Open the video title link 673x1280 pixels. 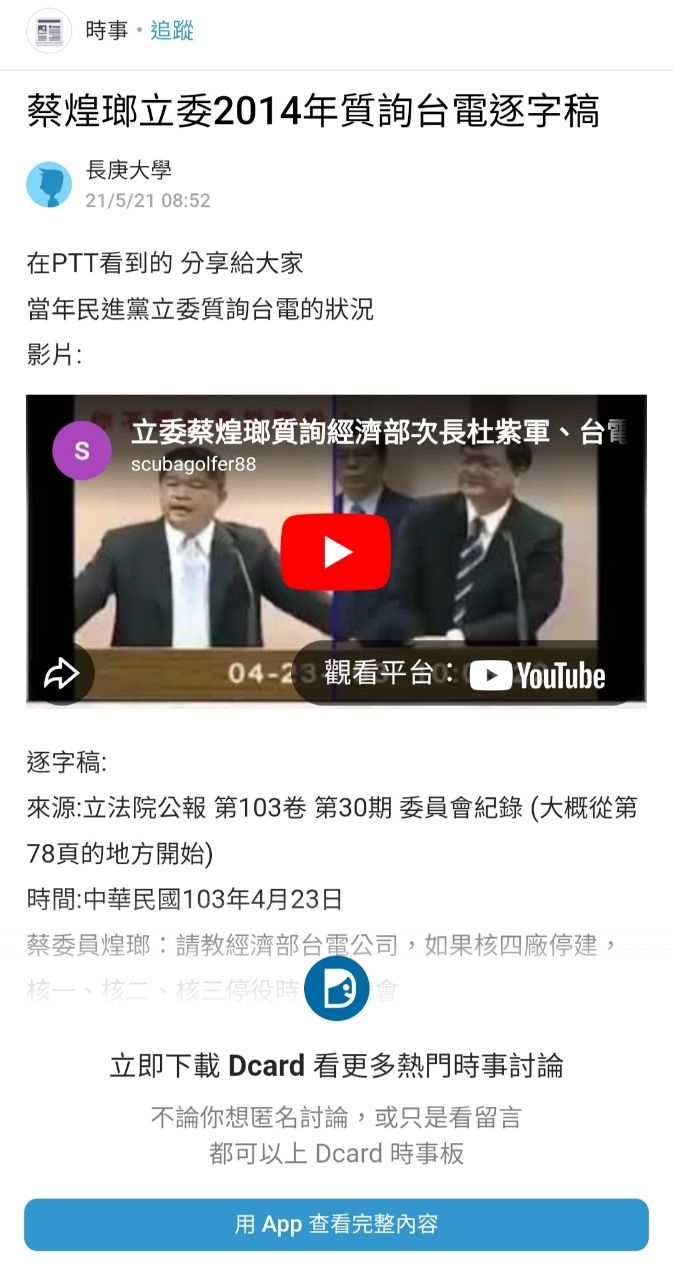(x=380, y=433)
